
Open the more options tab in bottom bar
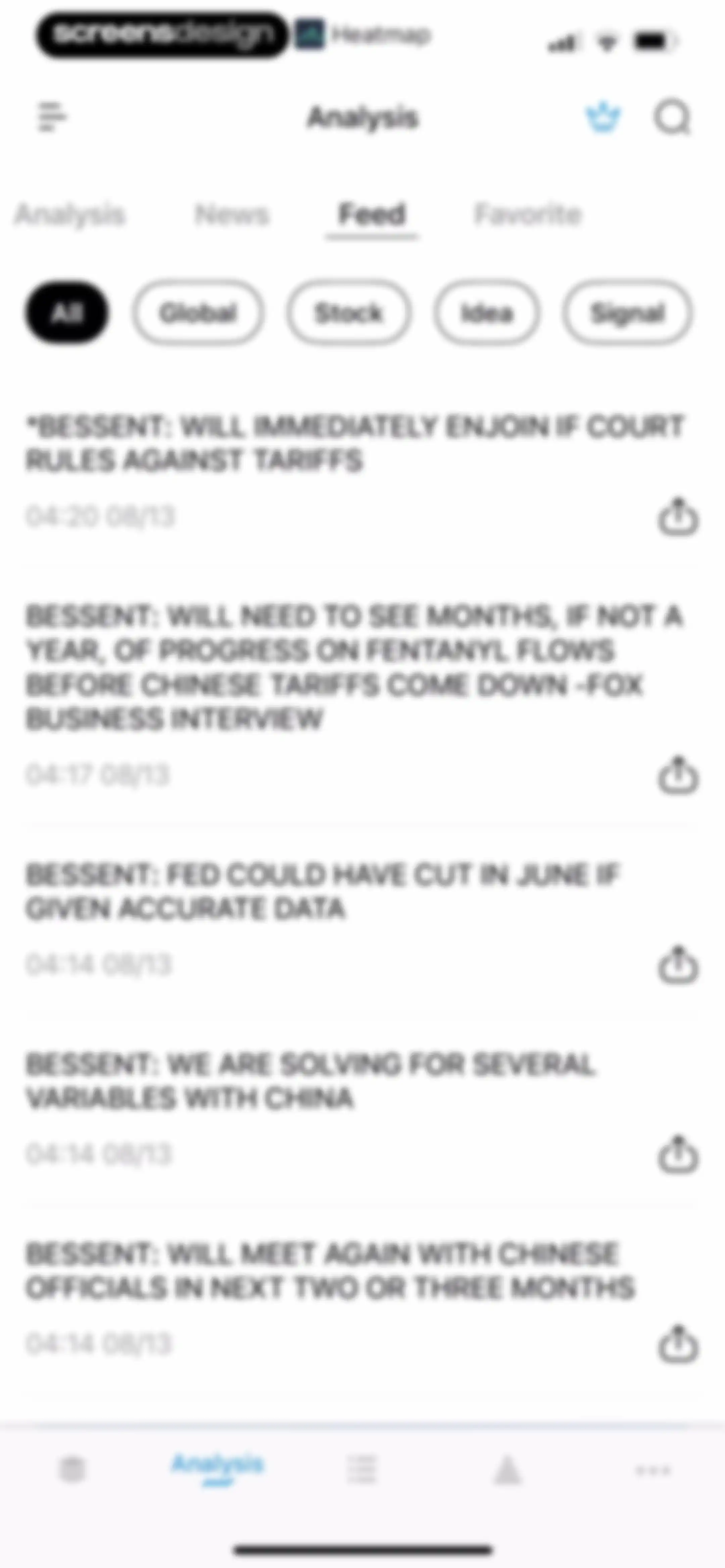pyautogui.click(x=652, y=1471)
